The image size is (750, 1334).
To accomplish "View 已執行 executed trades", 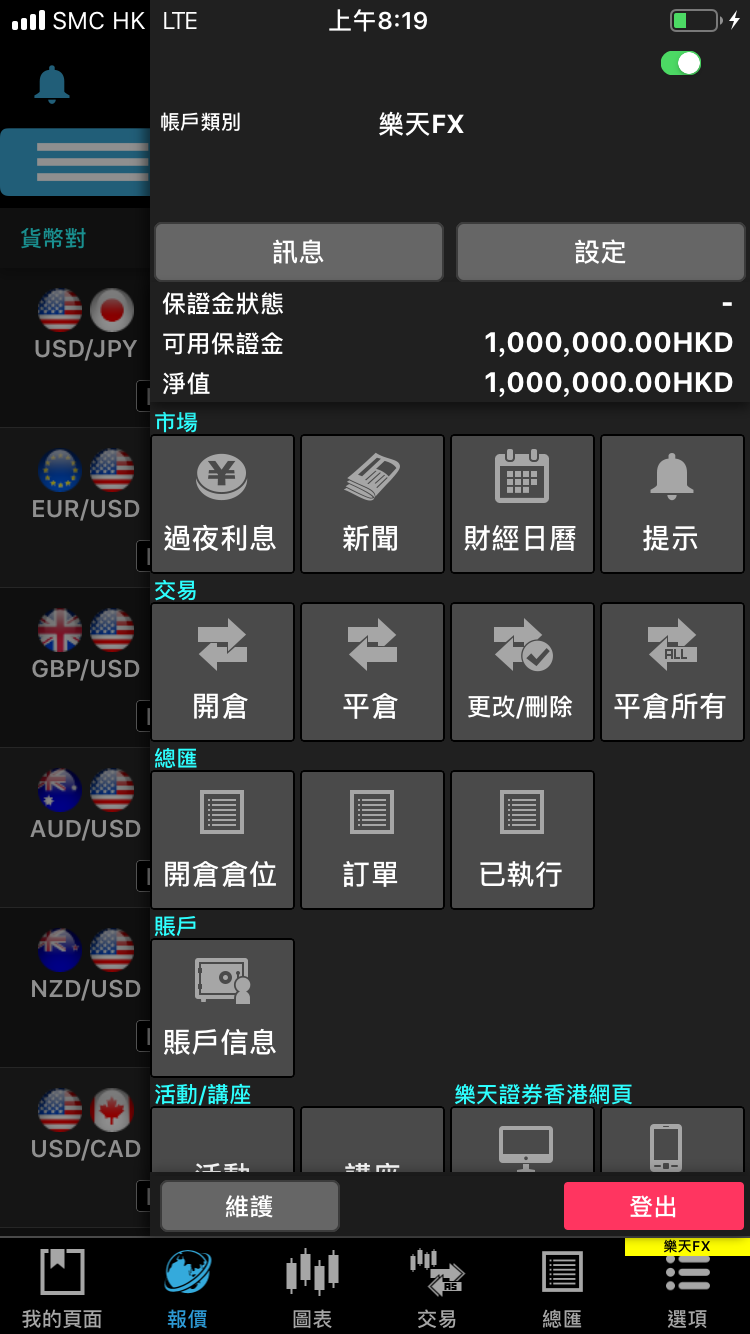I will (x=522, y=840).
